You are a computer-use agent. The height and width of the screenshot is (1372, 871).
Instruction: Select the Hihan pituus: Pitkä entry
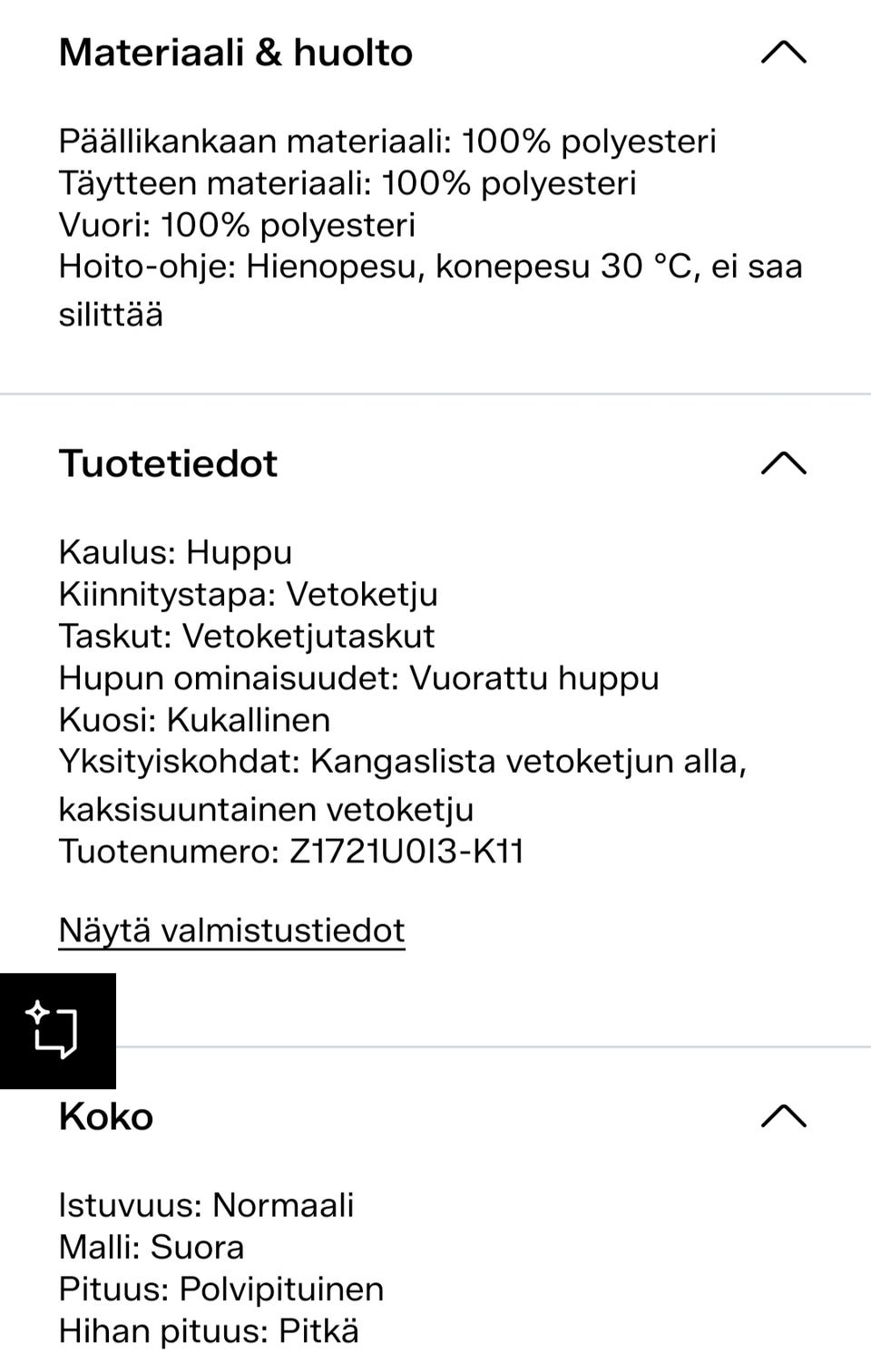coord(209,1330)
